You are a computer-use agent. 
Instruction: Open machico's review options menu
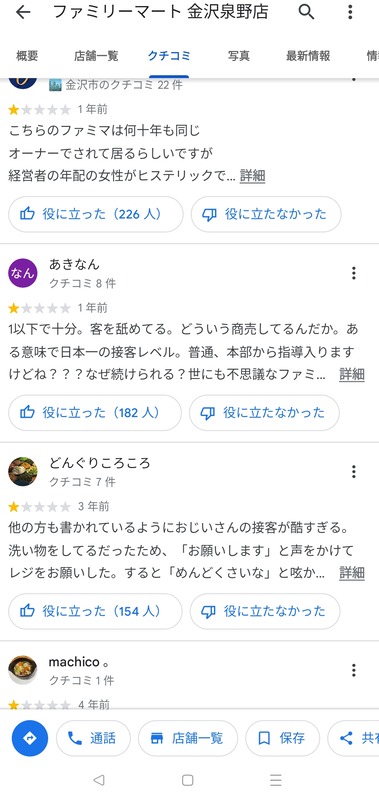(x=353, y=670)
